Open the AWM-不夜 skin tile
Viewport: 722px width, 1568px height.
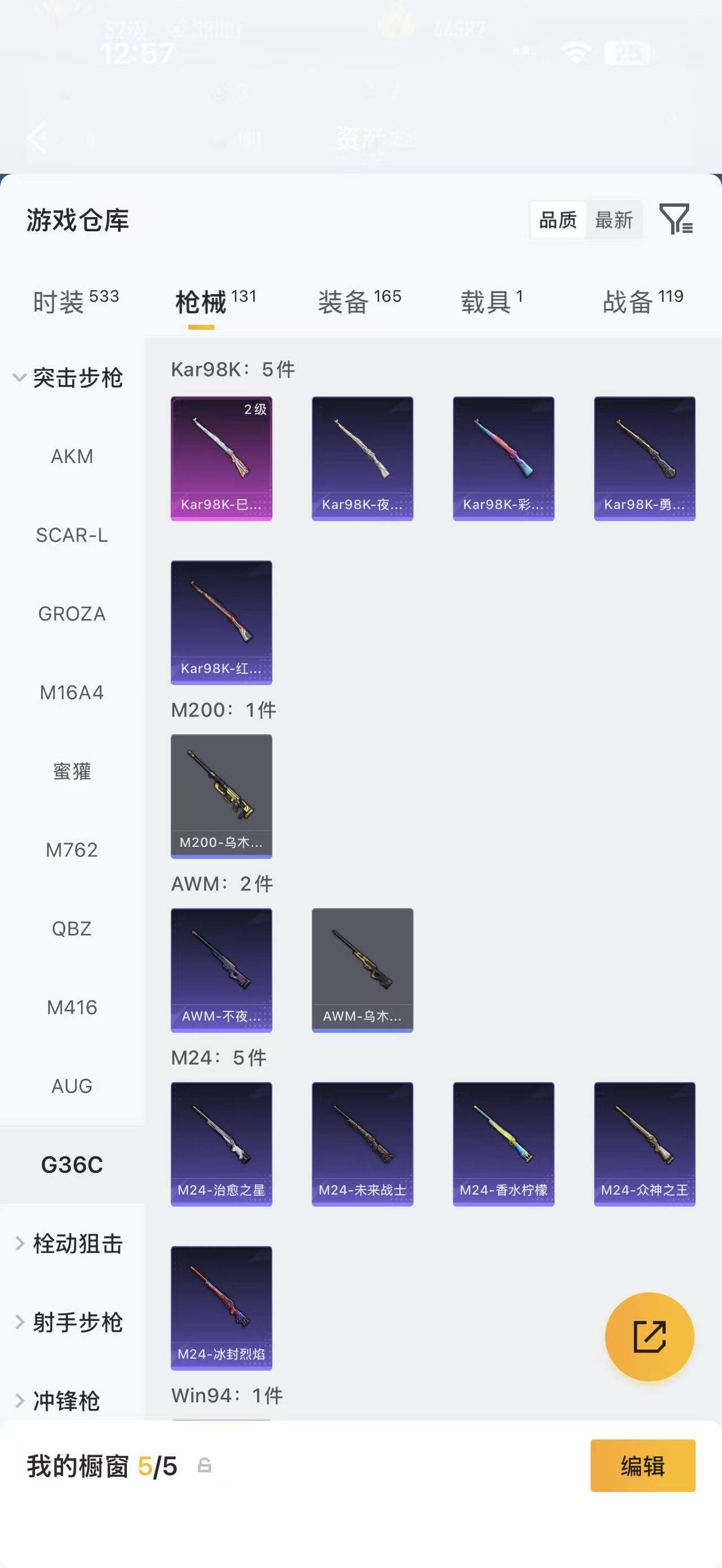(222, 970)
